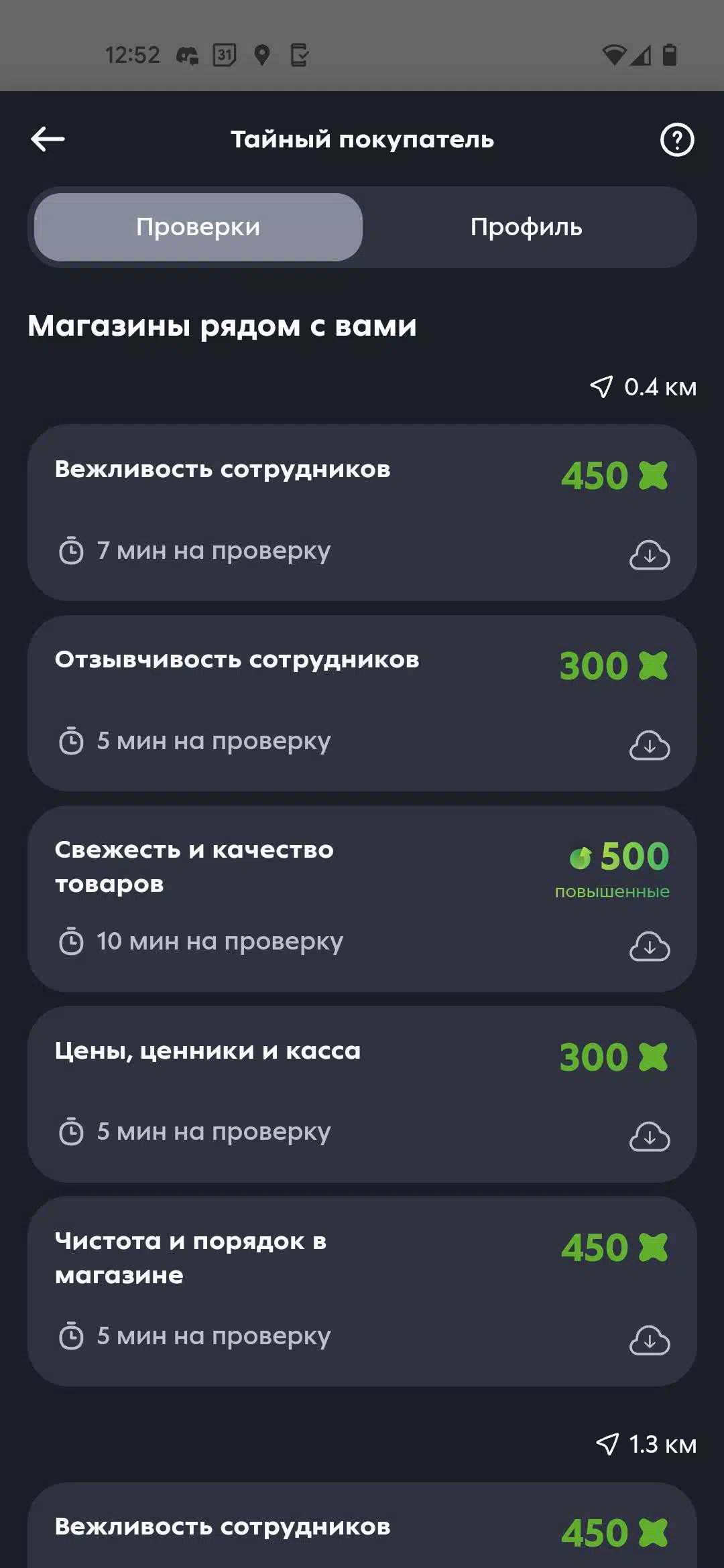This screenshot has height=1568, width=724.
Task: Open the Отзывчивость сотрудников check card
Action: [362, 703]
